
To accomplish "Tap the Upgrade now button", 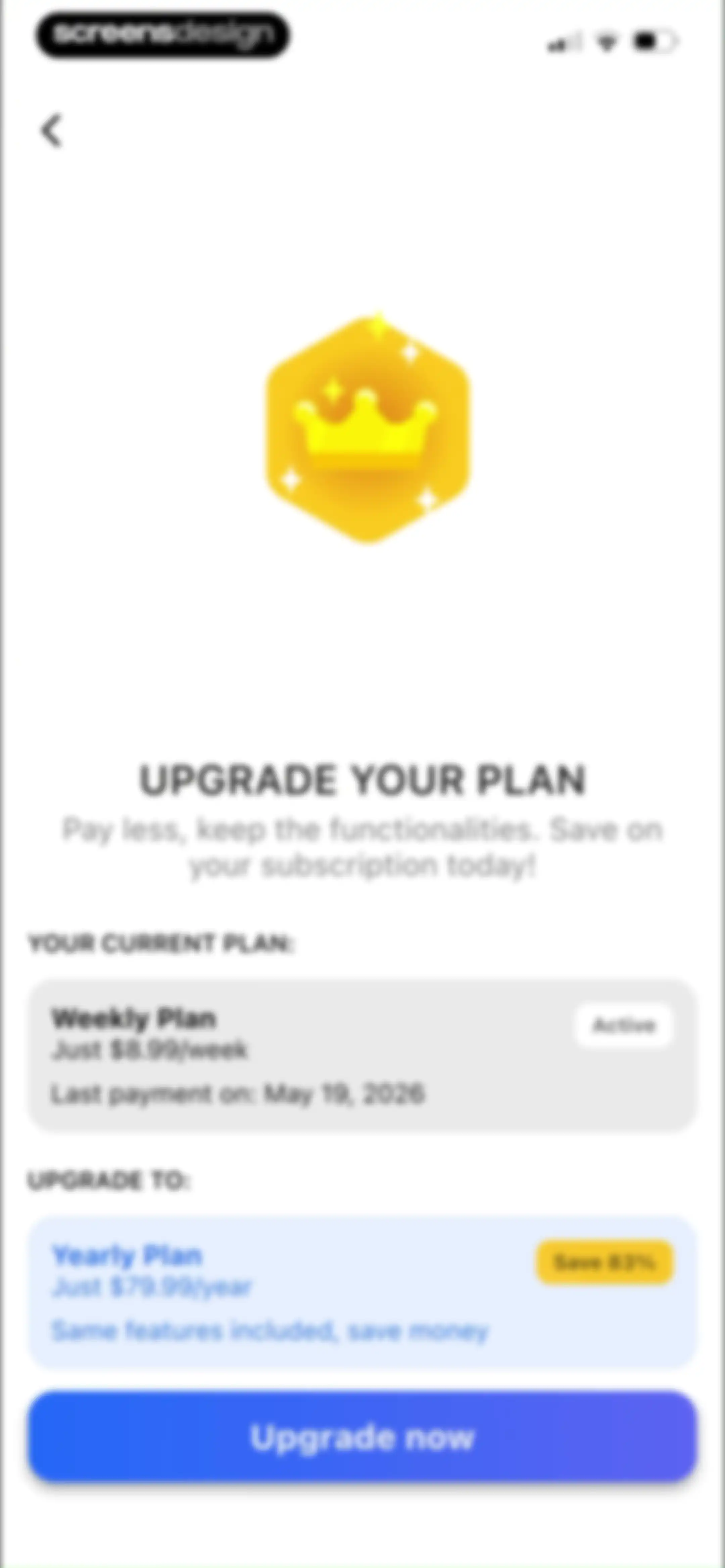I will click(362, 1436).
